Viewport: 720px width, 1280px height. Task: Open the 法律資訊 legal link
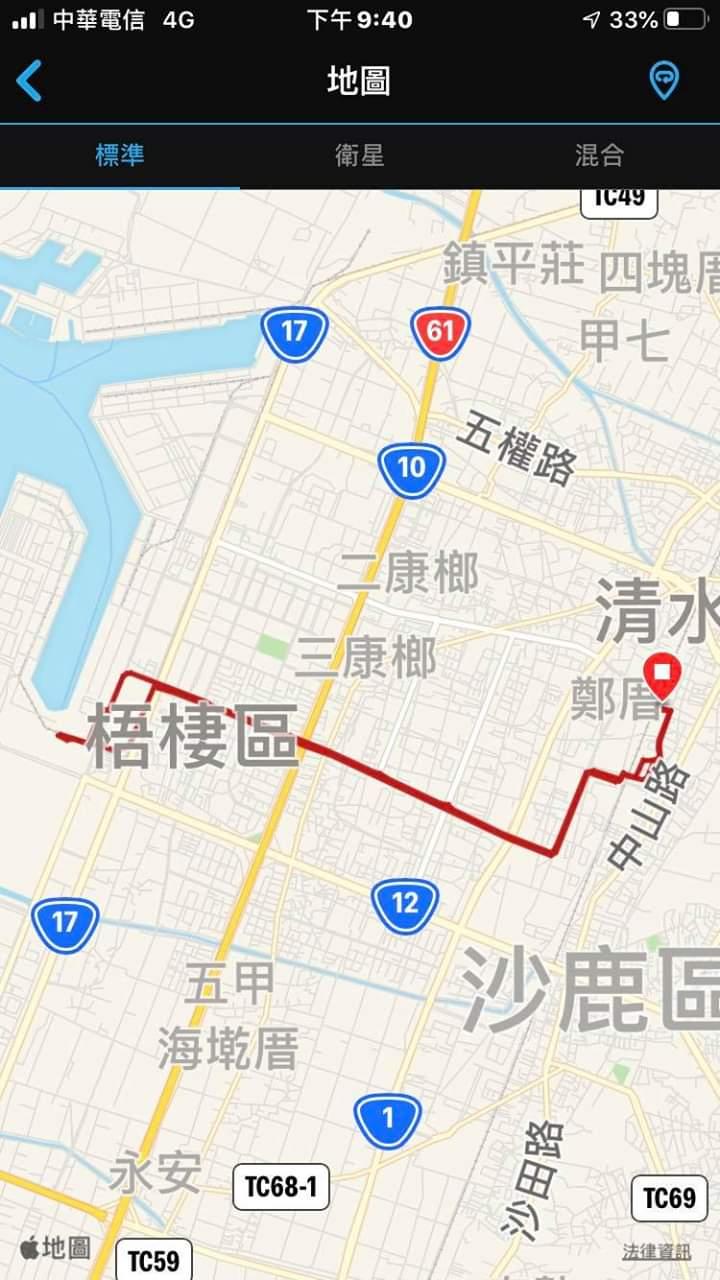656,1251
